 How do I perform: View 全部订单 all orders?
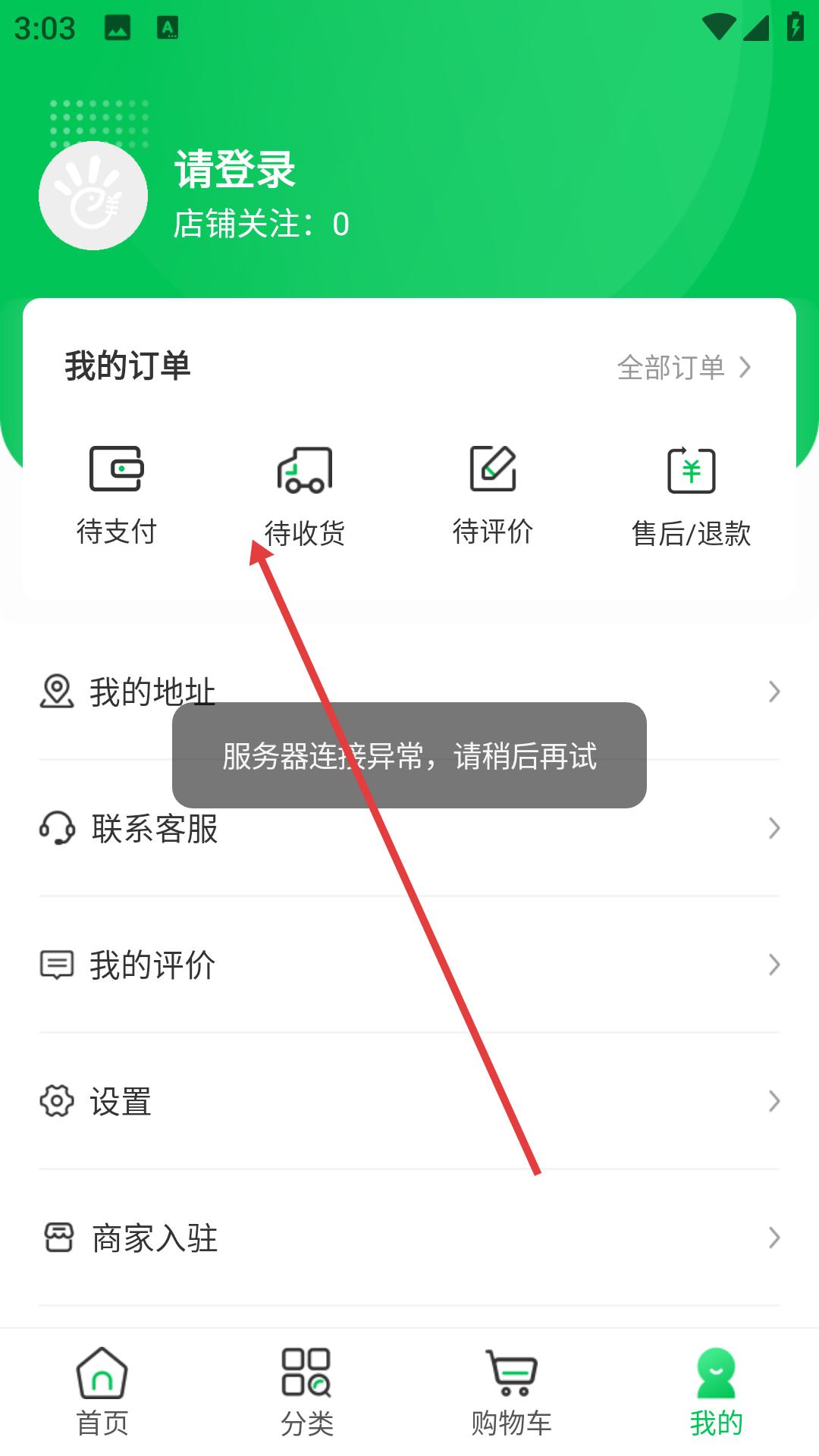tap(683, 368)
